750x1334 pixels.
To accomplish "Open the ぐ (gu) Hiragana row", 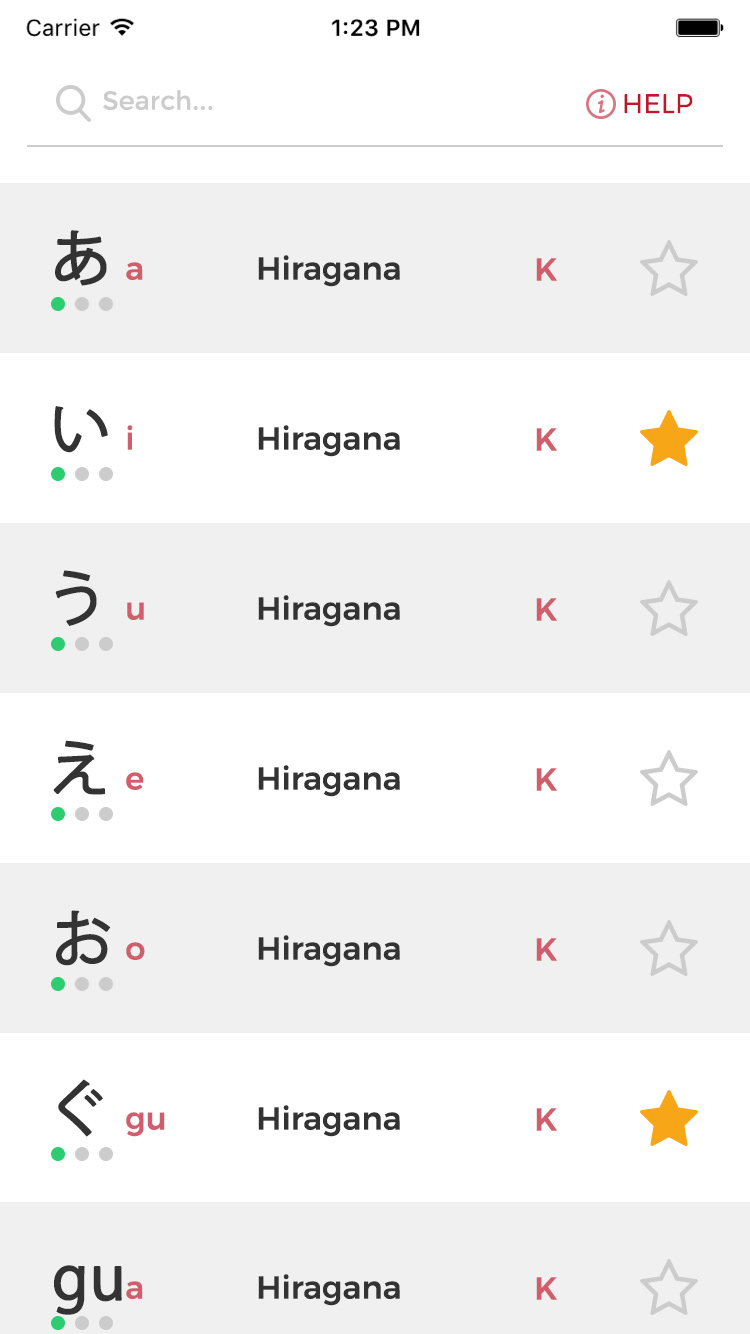I will tap(328, 1119).
